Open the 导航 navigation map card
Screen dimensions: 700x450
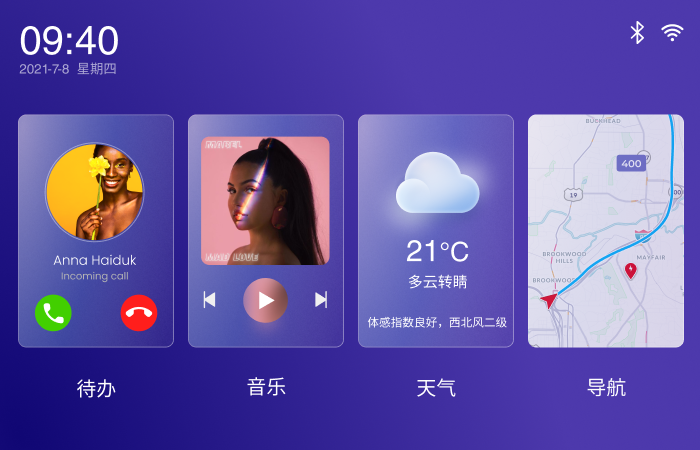pos(606,231)
